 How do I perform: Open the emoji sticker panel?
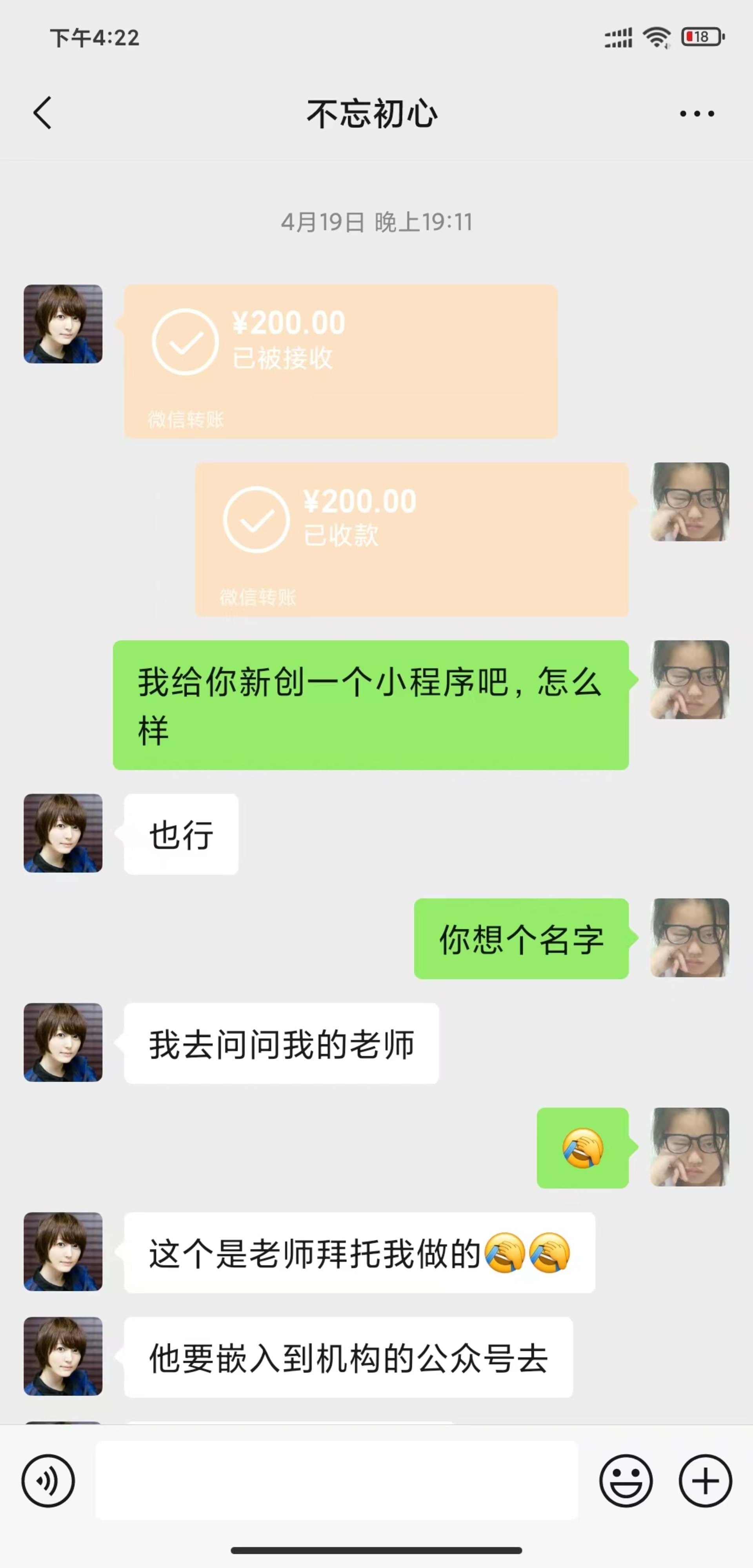(x=625, y=1480)
